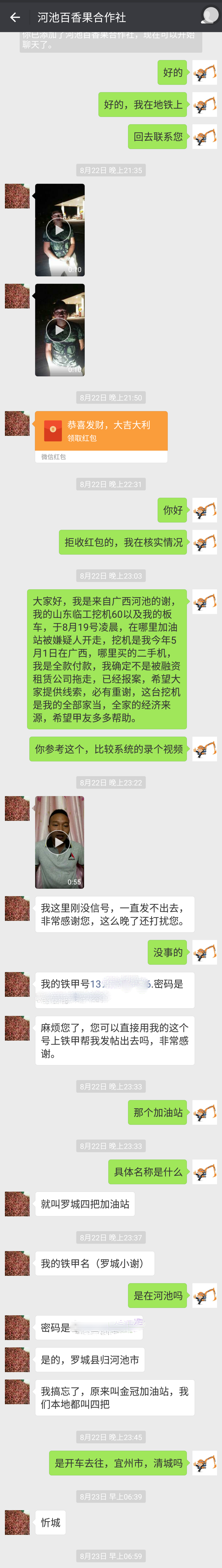Play the 0:55 video message

coord(59,842)
